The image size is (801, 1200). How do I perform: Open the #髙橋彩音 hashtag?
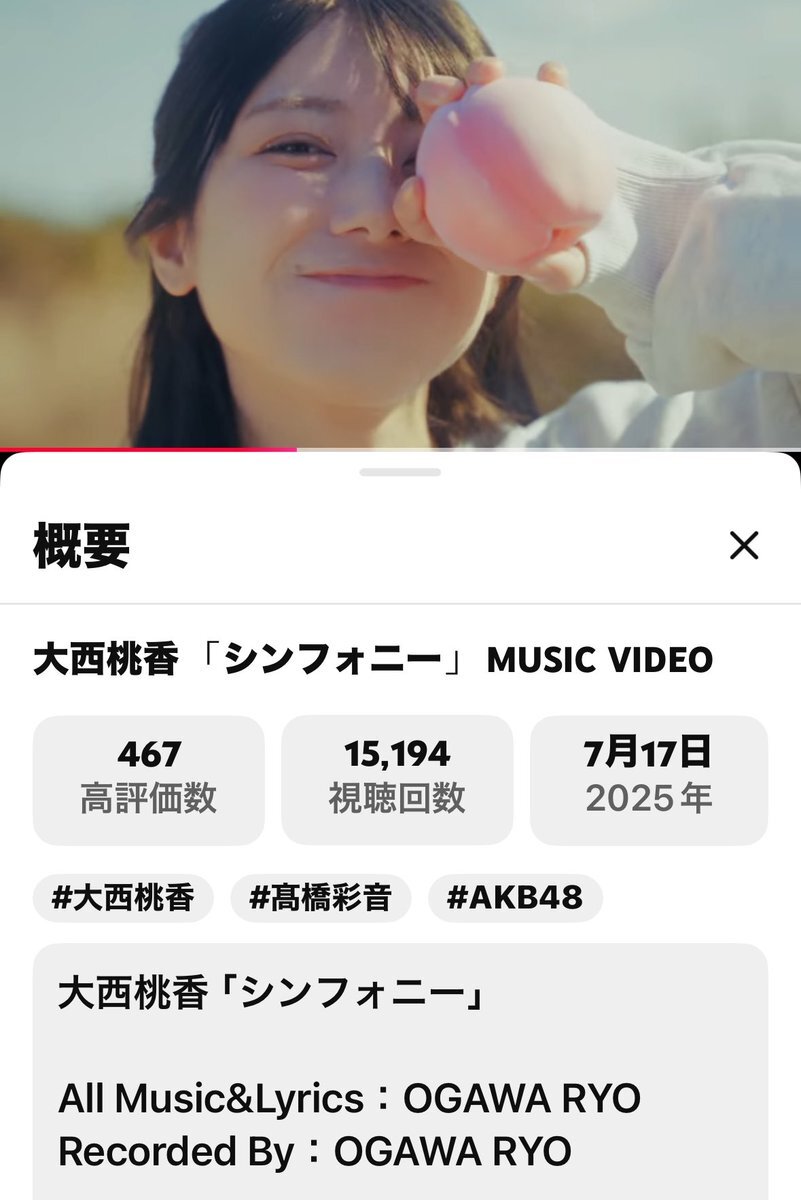click(320, 897)
